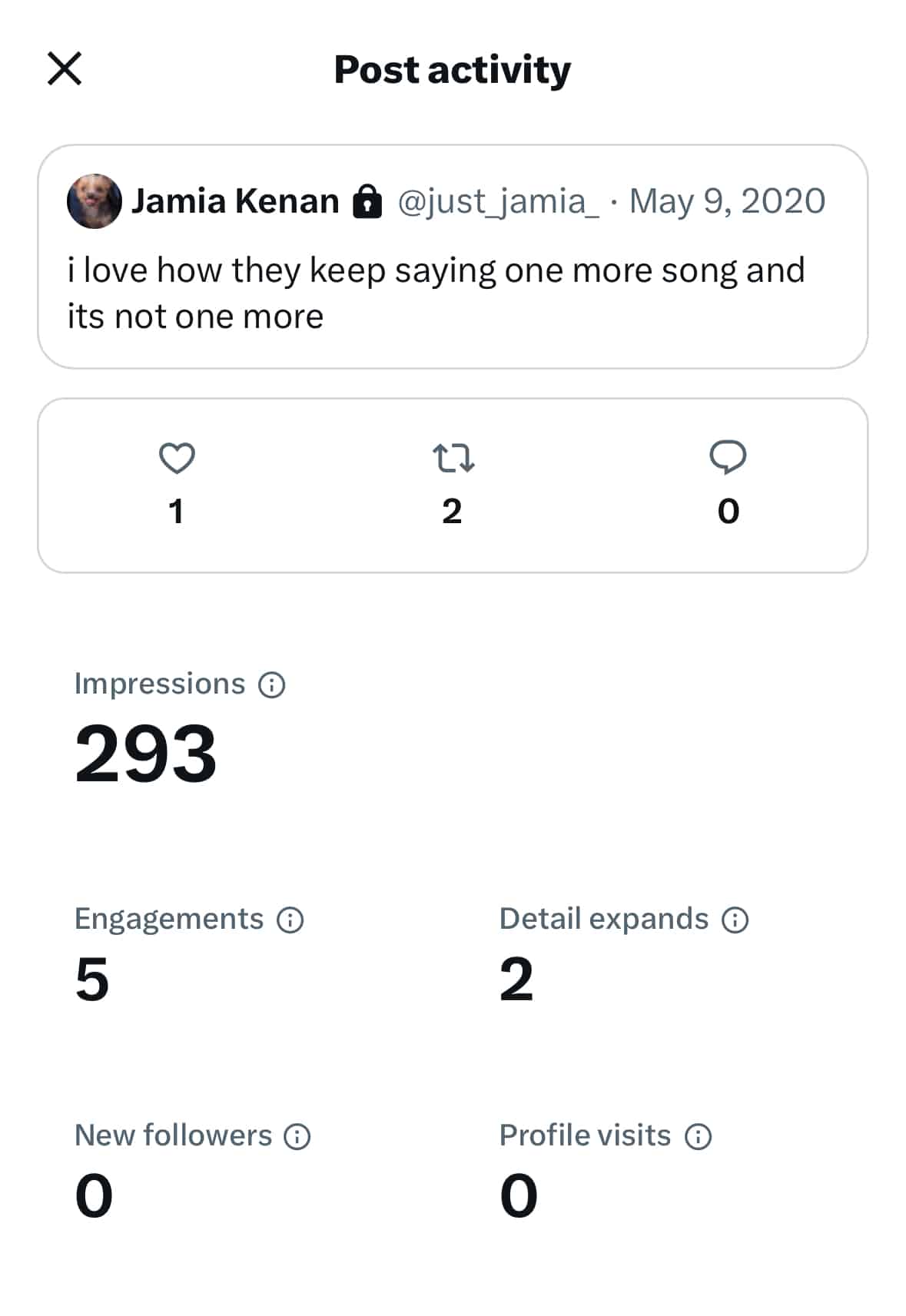Click the info icon next to Impressions
This screenshot has width=906, height=1316.
[x=273, y=683]
